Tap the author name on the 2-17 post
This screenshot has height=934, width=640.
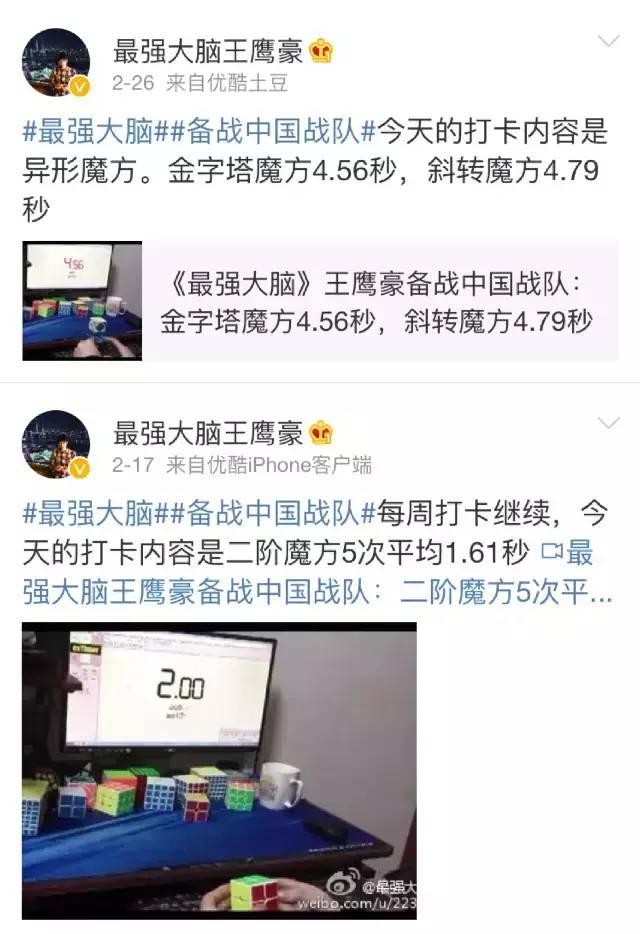[x=209, y=433]
